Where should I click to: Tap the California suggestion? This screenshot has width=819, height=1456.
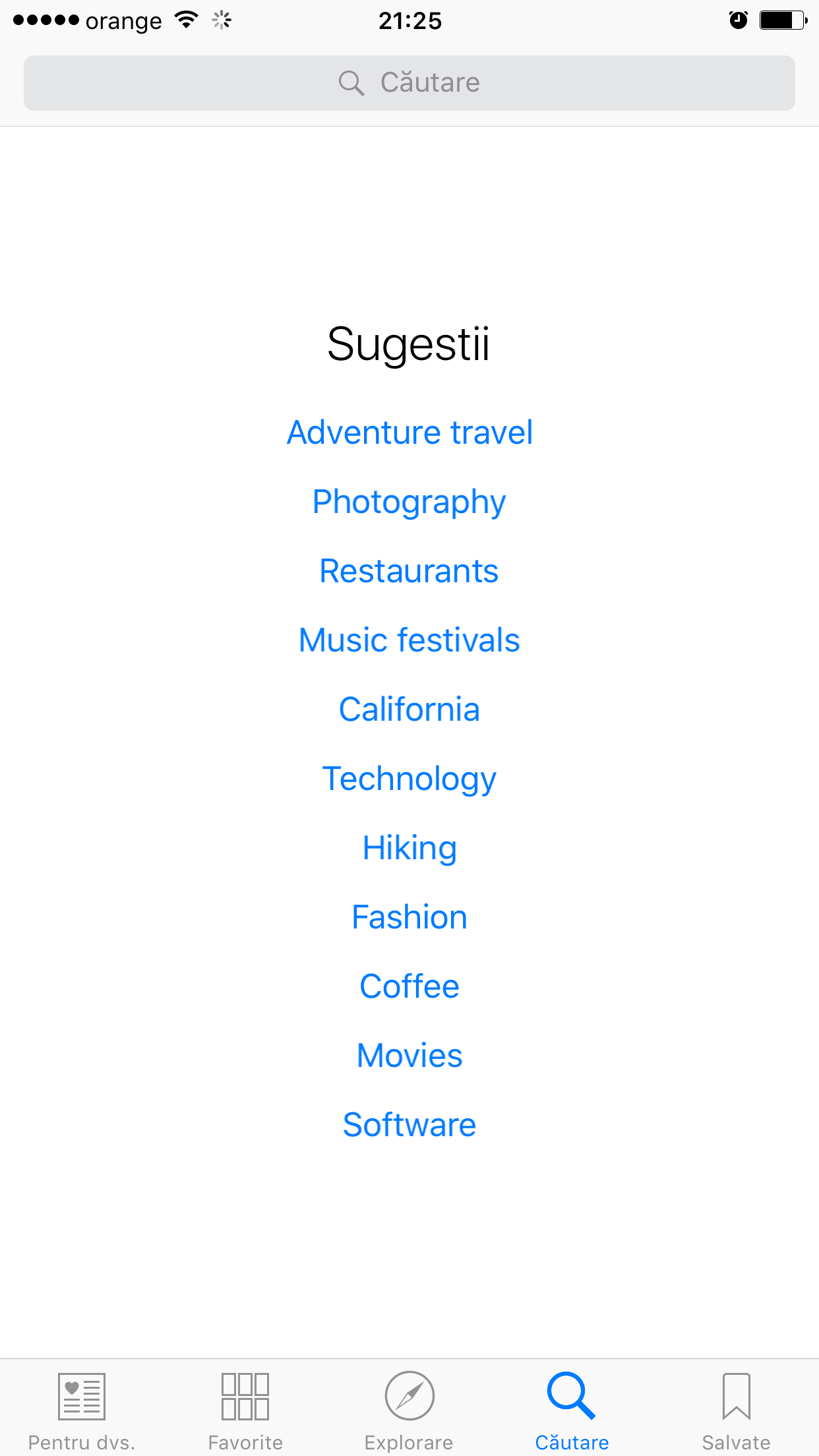tap(409, 710)
